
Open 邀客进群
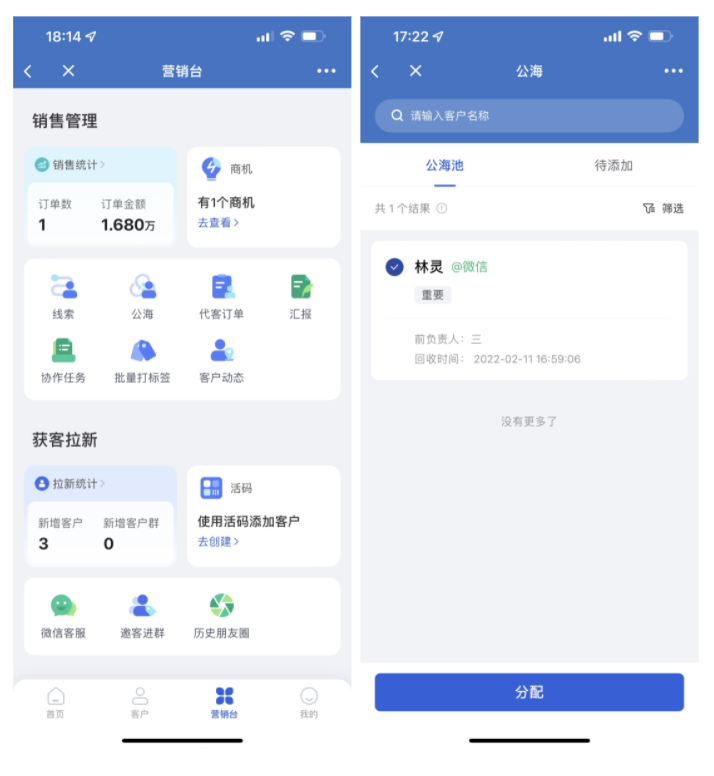click(142, 616)
